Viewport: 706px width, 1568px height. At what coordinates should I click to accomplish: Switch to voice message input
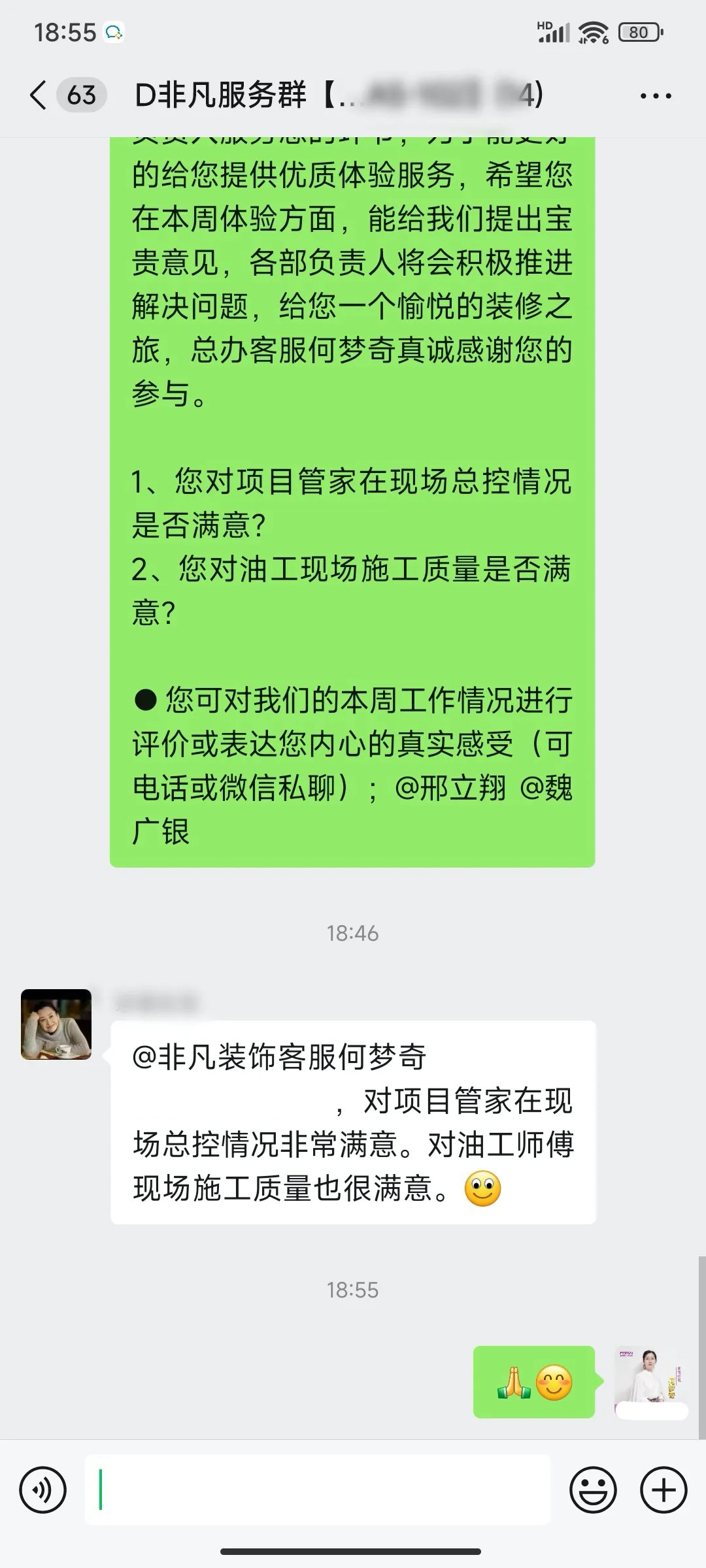[x=43, y=1490]
